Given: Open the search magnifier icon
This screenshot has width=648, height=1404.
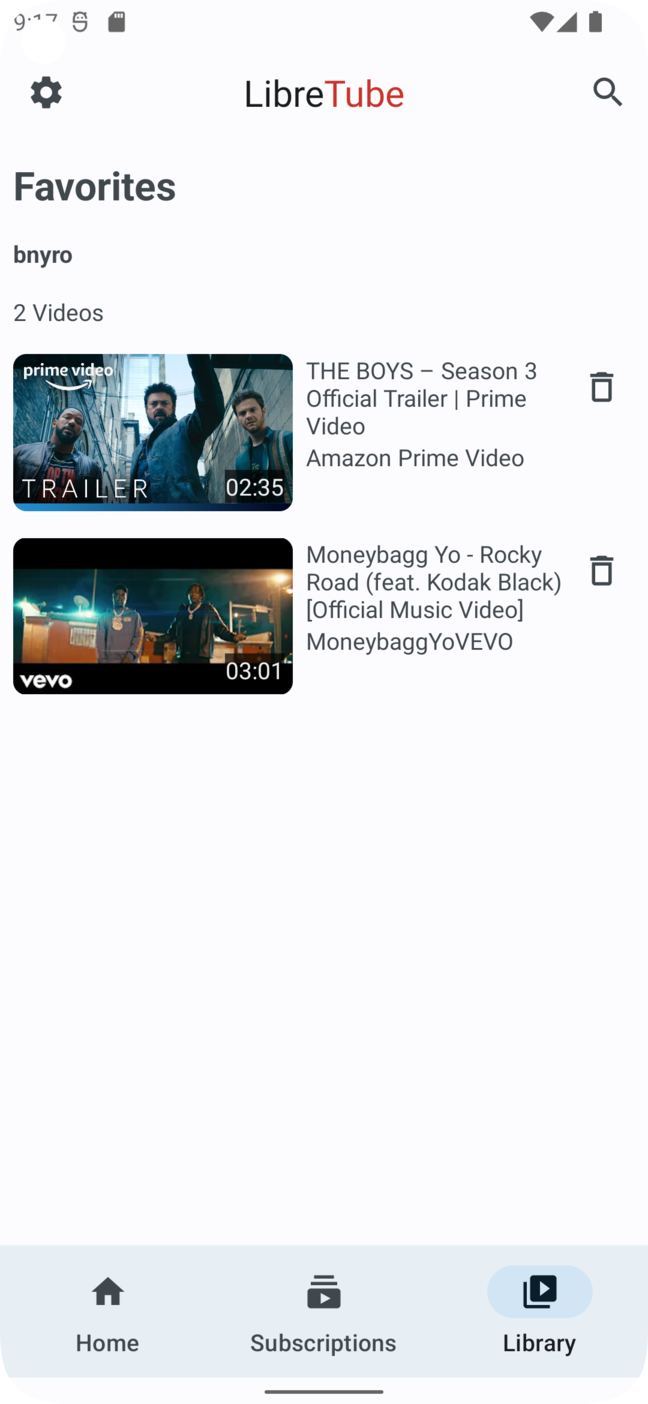Looking at the screenshot, I should pyautogui.click(x=608, y=92).
